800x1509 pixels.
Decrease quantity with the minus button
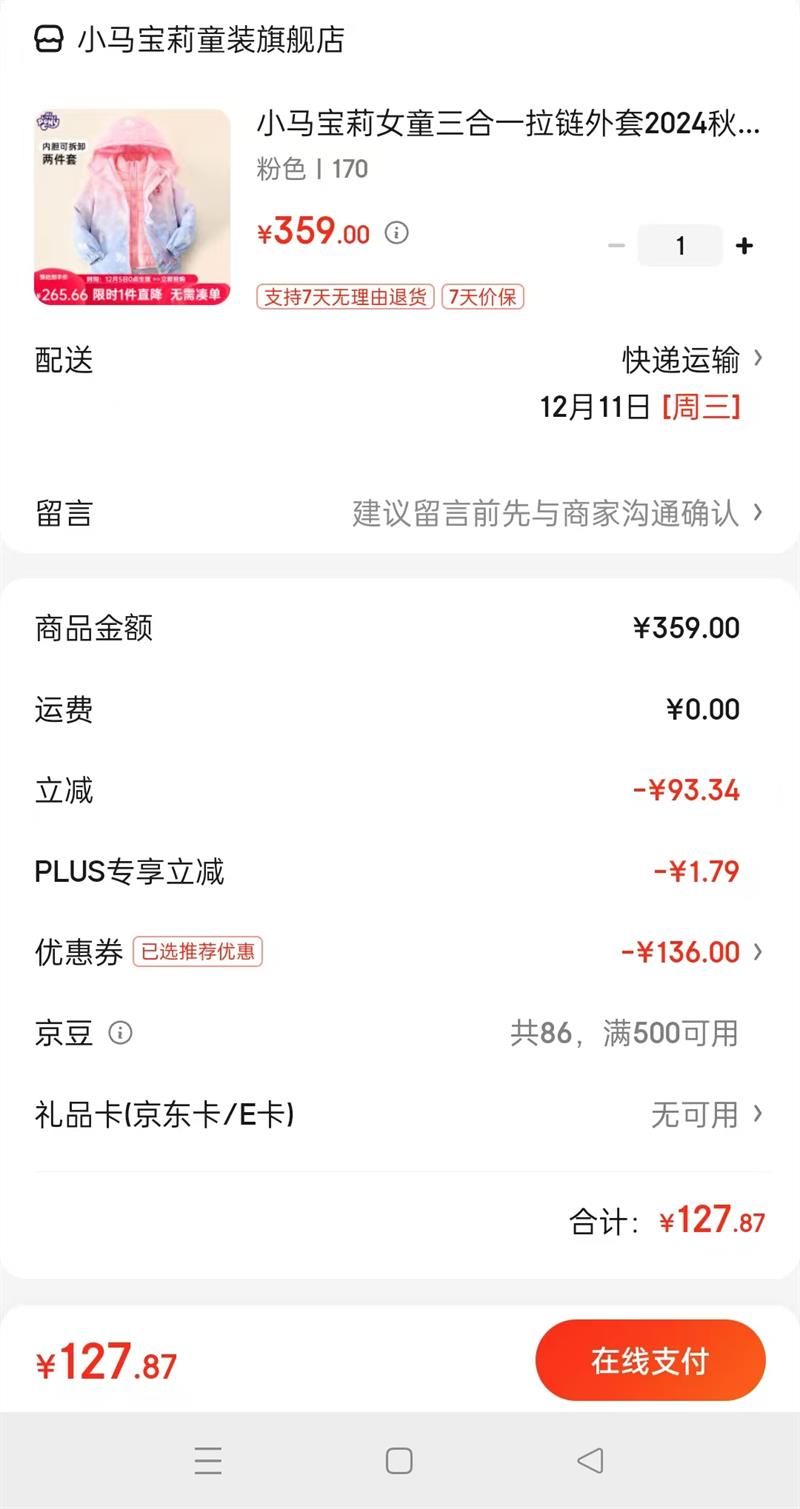617,246
